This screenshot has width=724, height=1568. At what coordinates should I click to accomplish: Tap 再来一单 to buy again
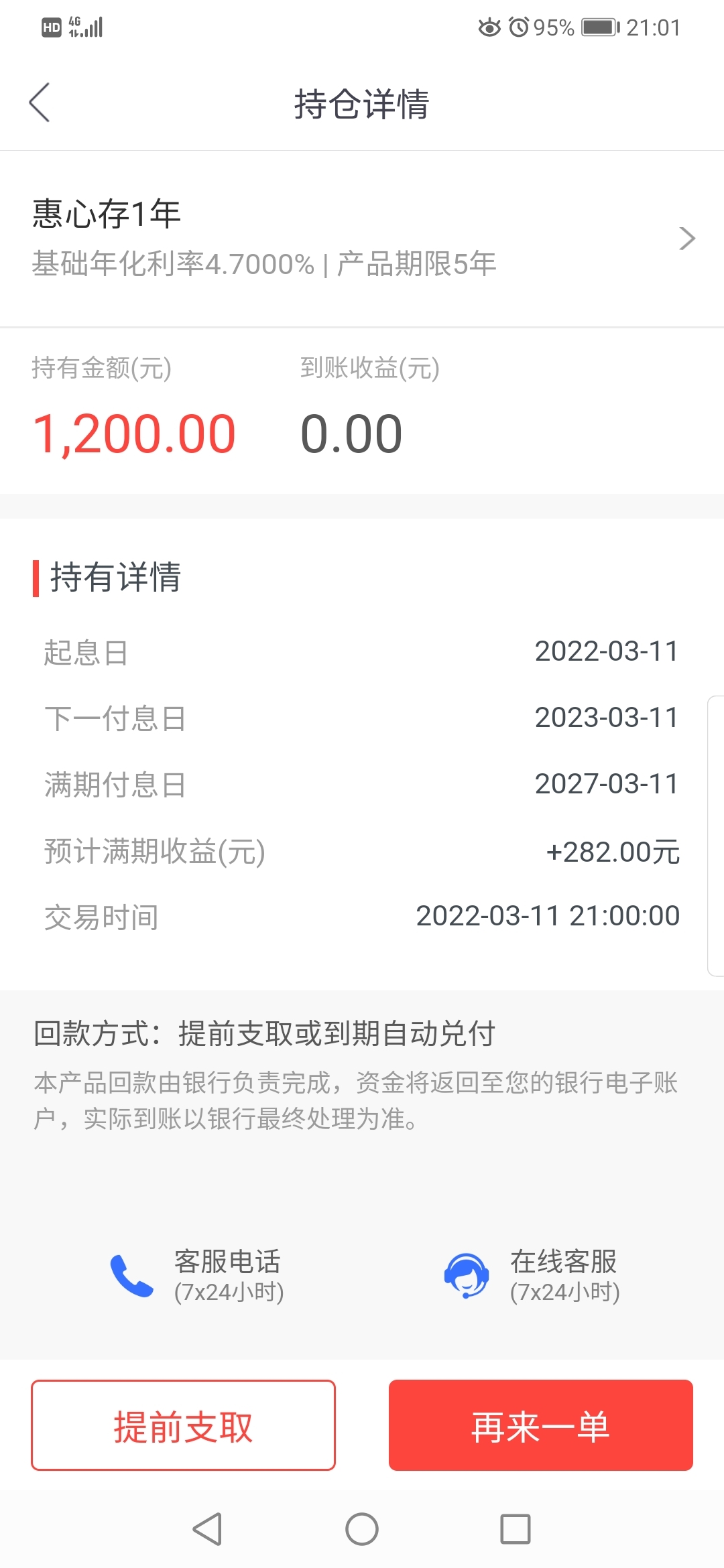540,1425
